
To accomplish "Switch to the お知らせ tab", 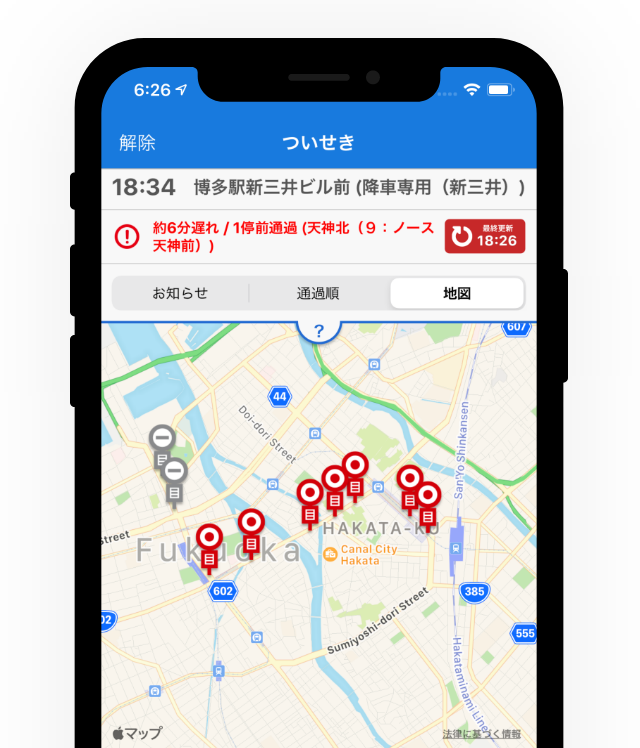I will coord(180,293).
